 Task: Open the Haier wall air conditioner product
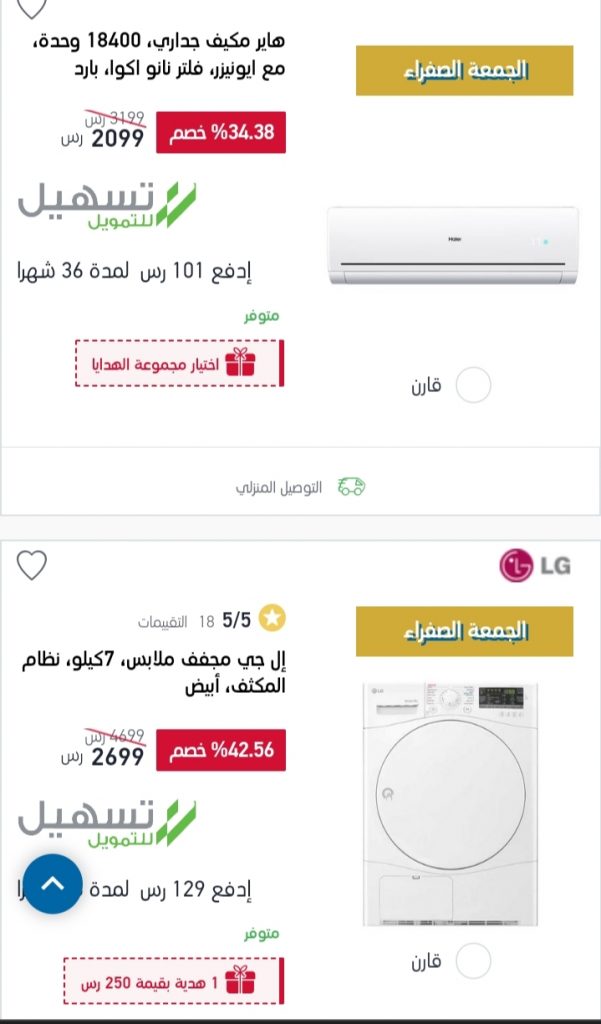(x=453, y=246)
